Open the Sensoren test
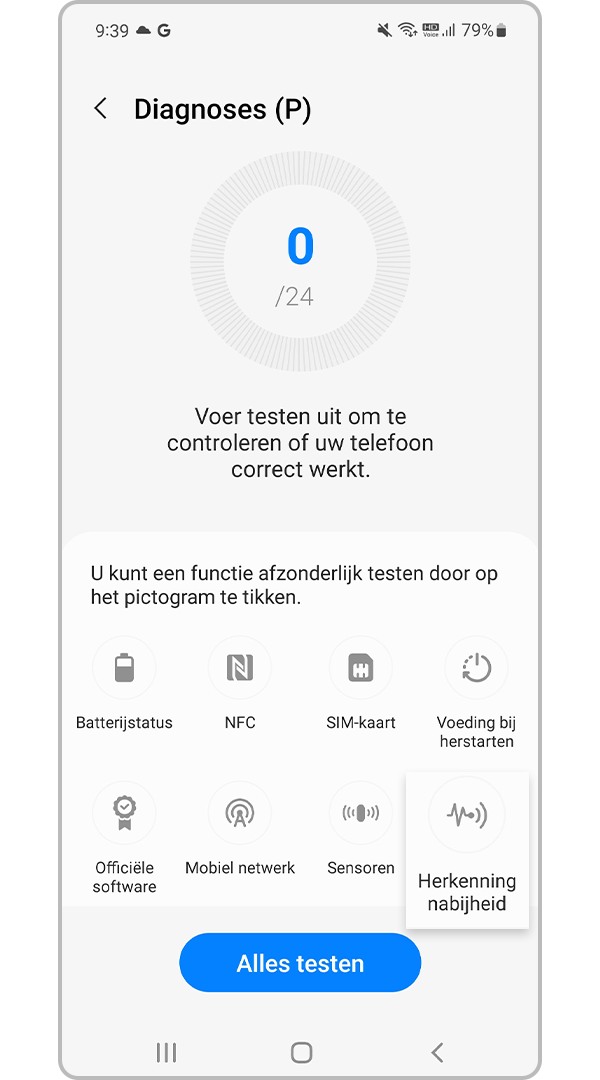Viewport: 600px width, 1080px height. tap(360, 813)
